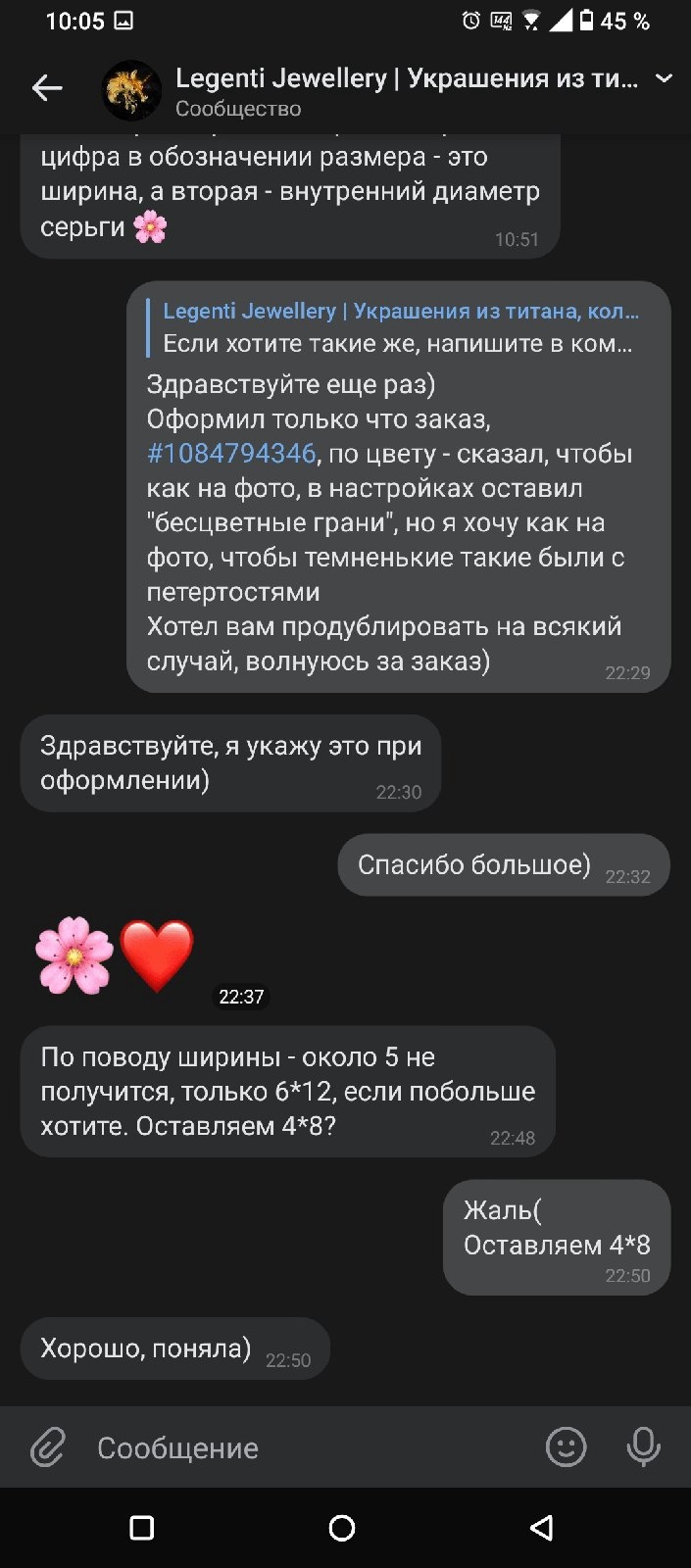Open the emoji picker
This screenshot has width=691, height=1568.
[566, 1446]
